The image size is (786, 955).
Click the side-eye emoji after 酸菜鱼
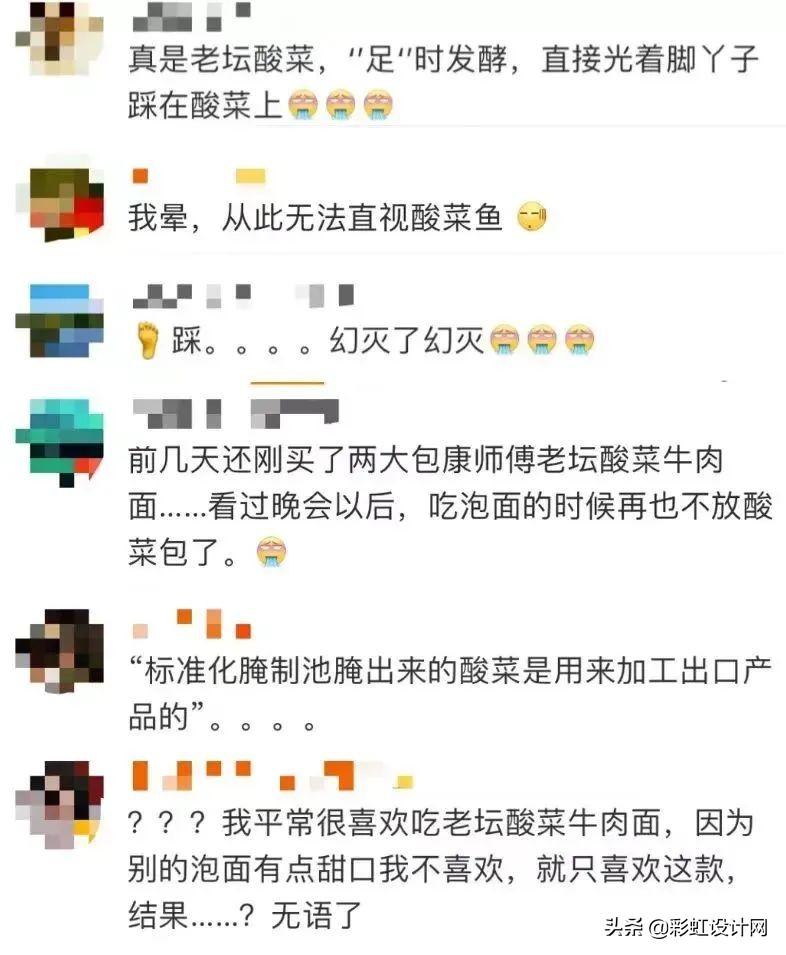click(x=531, y=216)
